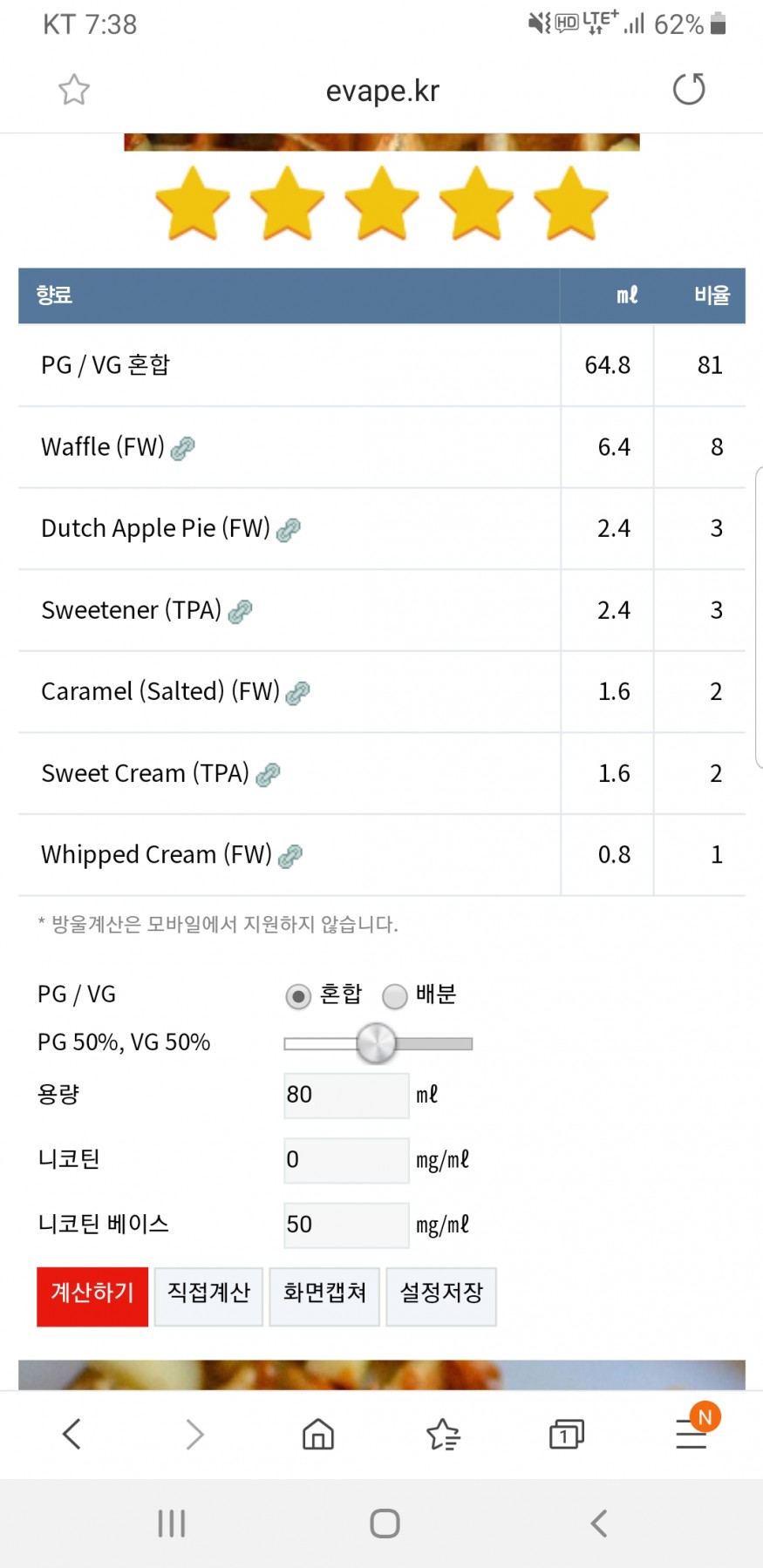
Task: Open the Caramel (Salted) (FW) link icon
Action: click(x=298, y=693)
